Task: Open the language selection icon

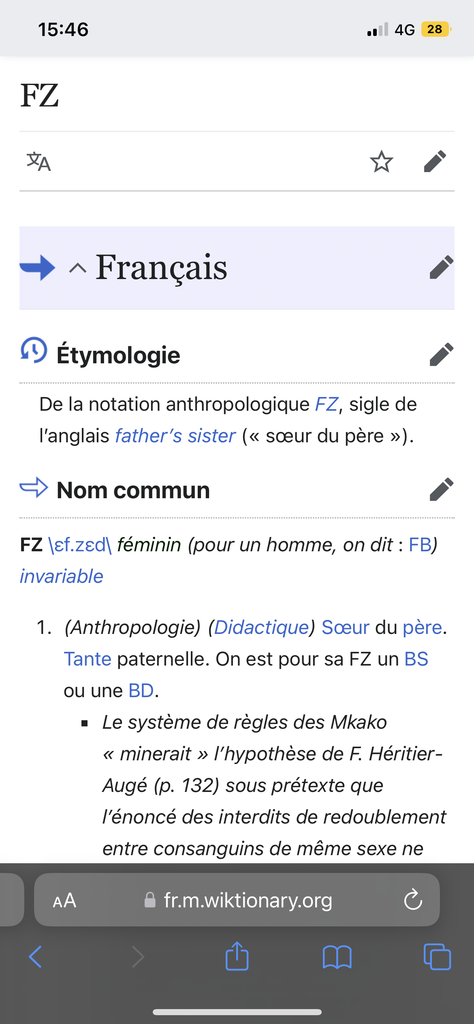Action: (39, 161)
